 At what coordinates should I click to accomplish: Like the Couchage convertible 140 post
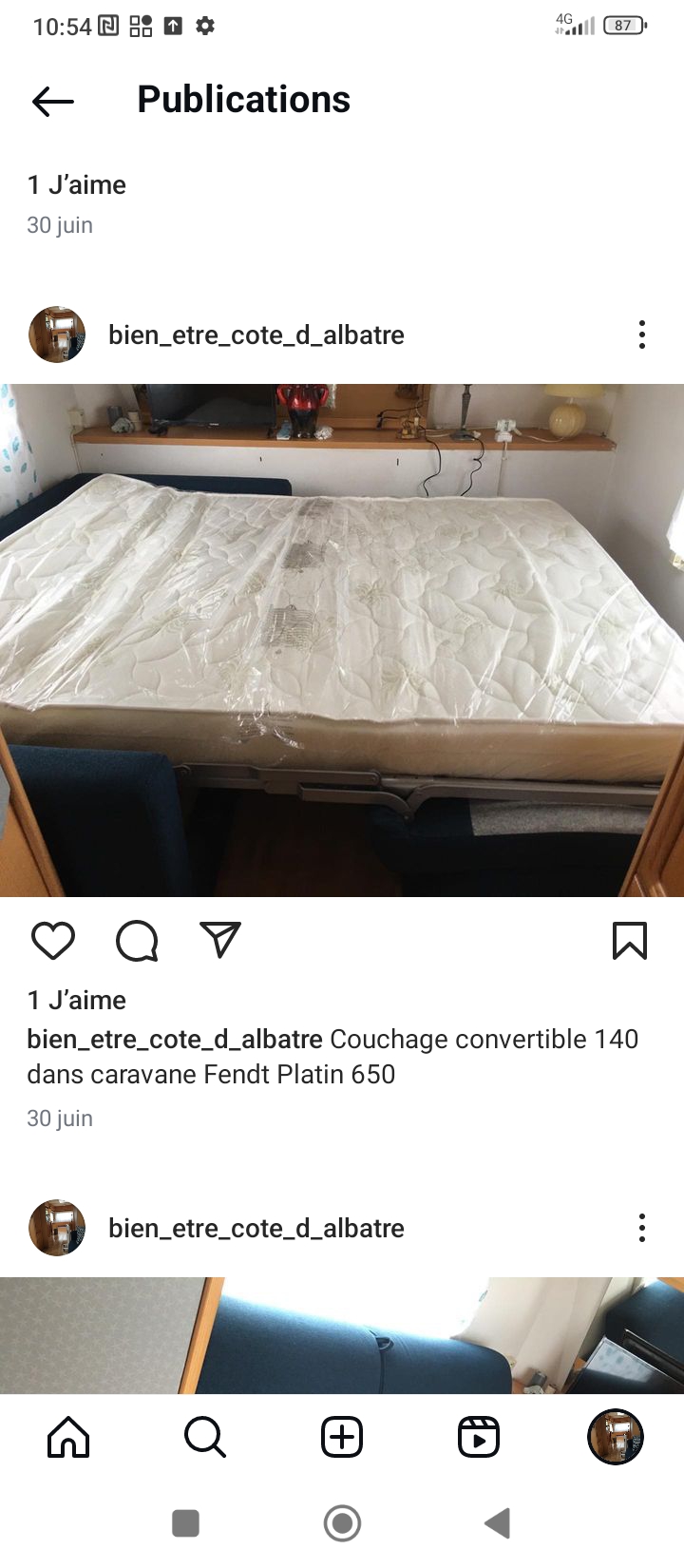(53, 941)
